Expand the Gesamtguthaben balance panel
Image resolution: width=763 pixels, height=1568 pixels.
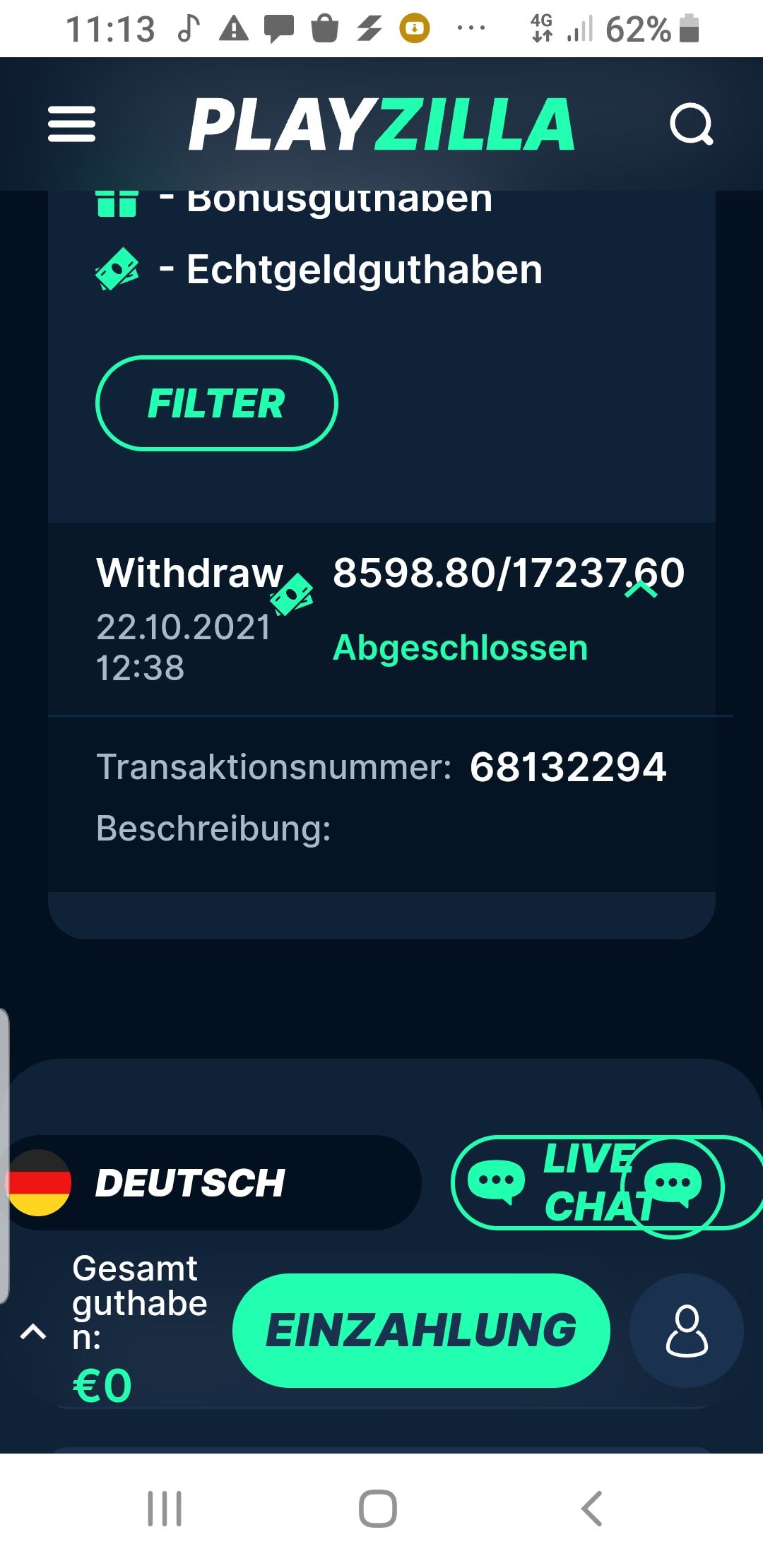(x=33, y=1332)
